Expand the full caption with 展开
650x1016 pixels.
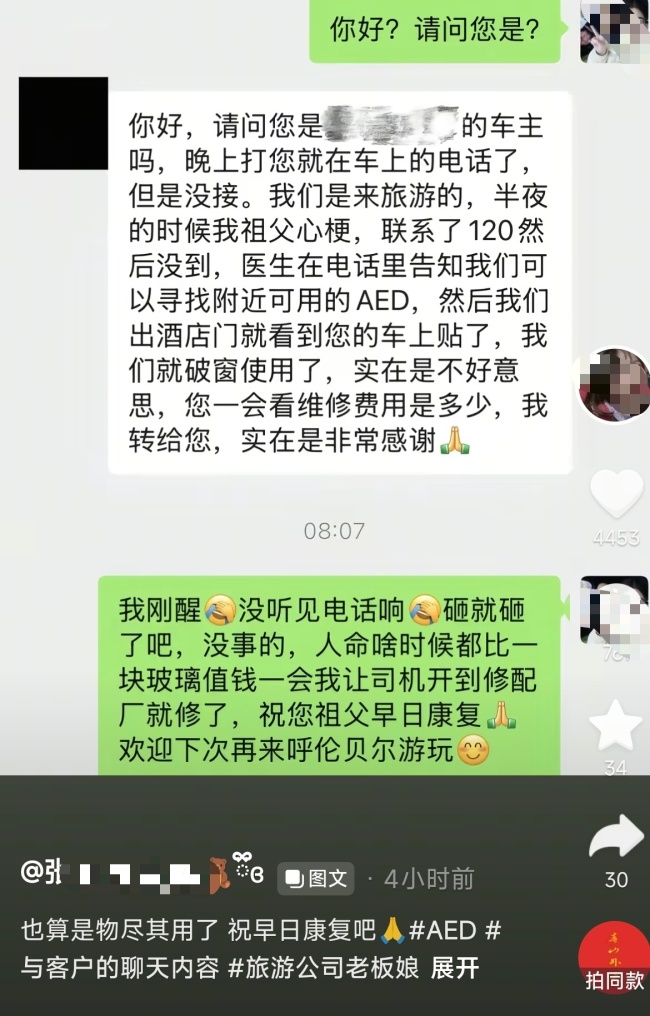455,968
